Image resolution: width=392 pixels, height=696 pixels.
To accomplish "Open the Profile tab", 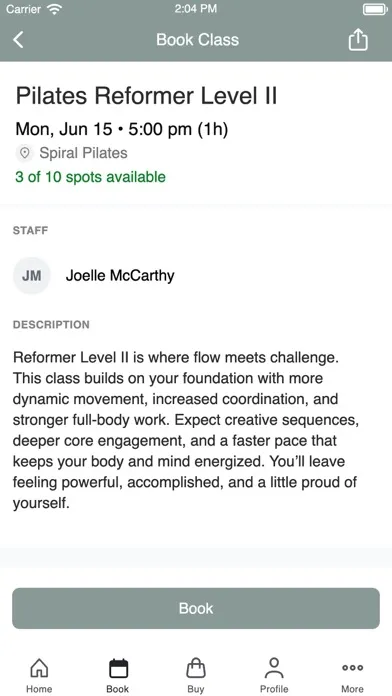I will pos(274,675).
